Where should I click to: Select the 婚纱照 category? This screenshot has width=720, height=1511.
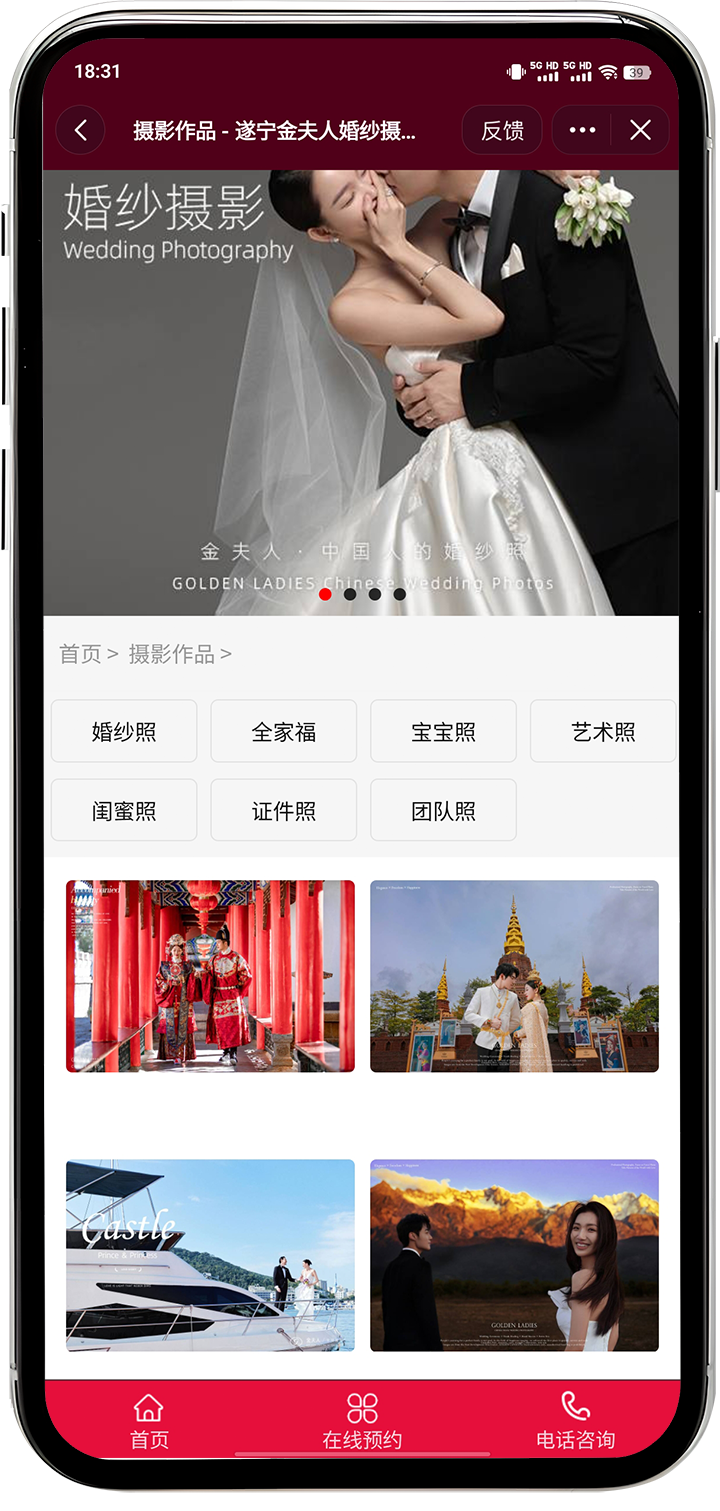point(124,732)
